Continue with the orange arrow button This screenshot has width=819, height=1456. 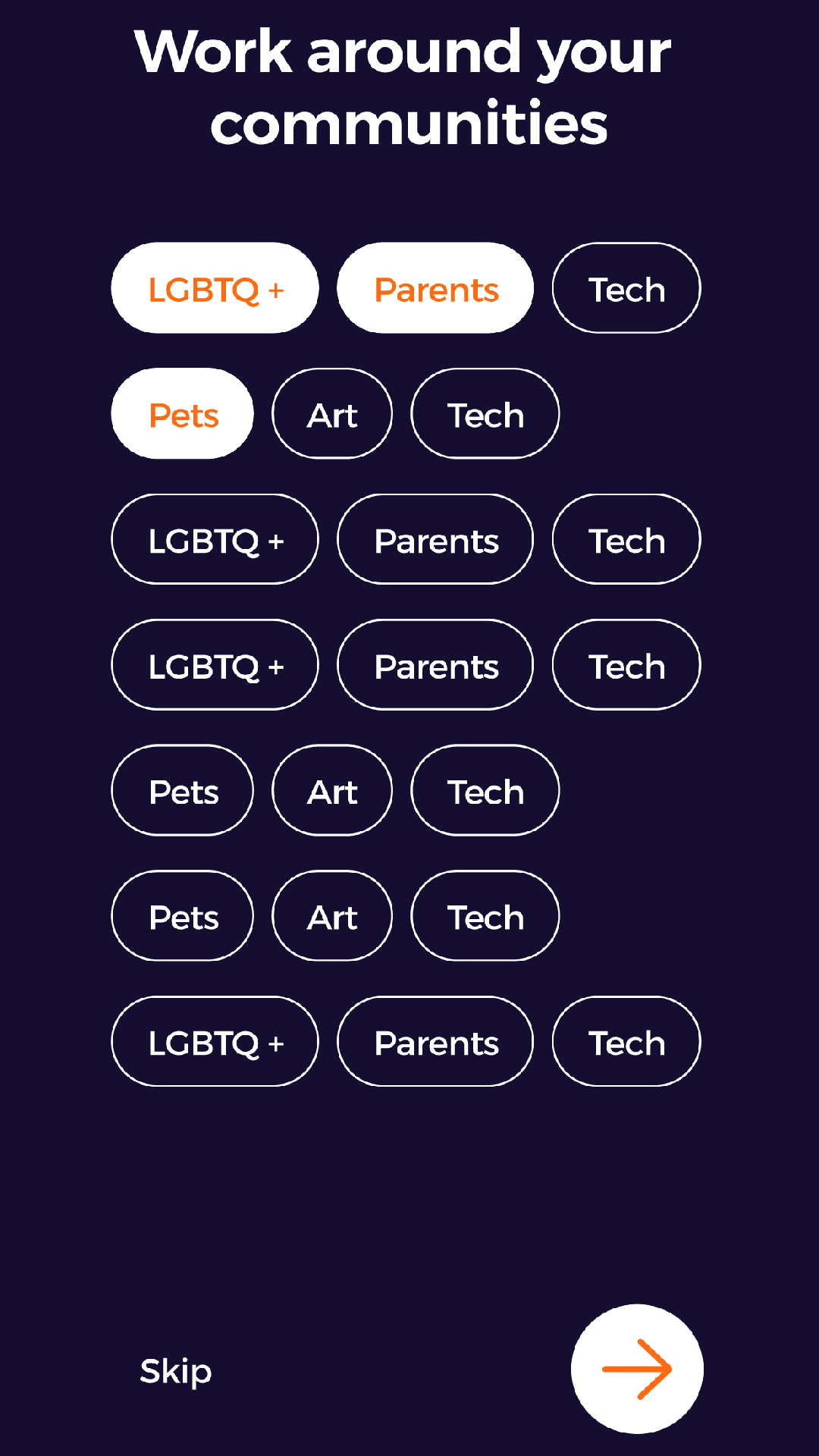click(637, 1369)
